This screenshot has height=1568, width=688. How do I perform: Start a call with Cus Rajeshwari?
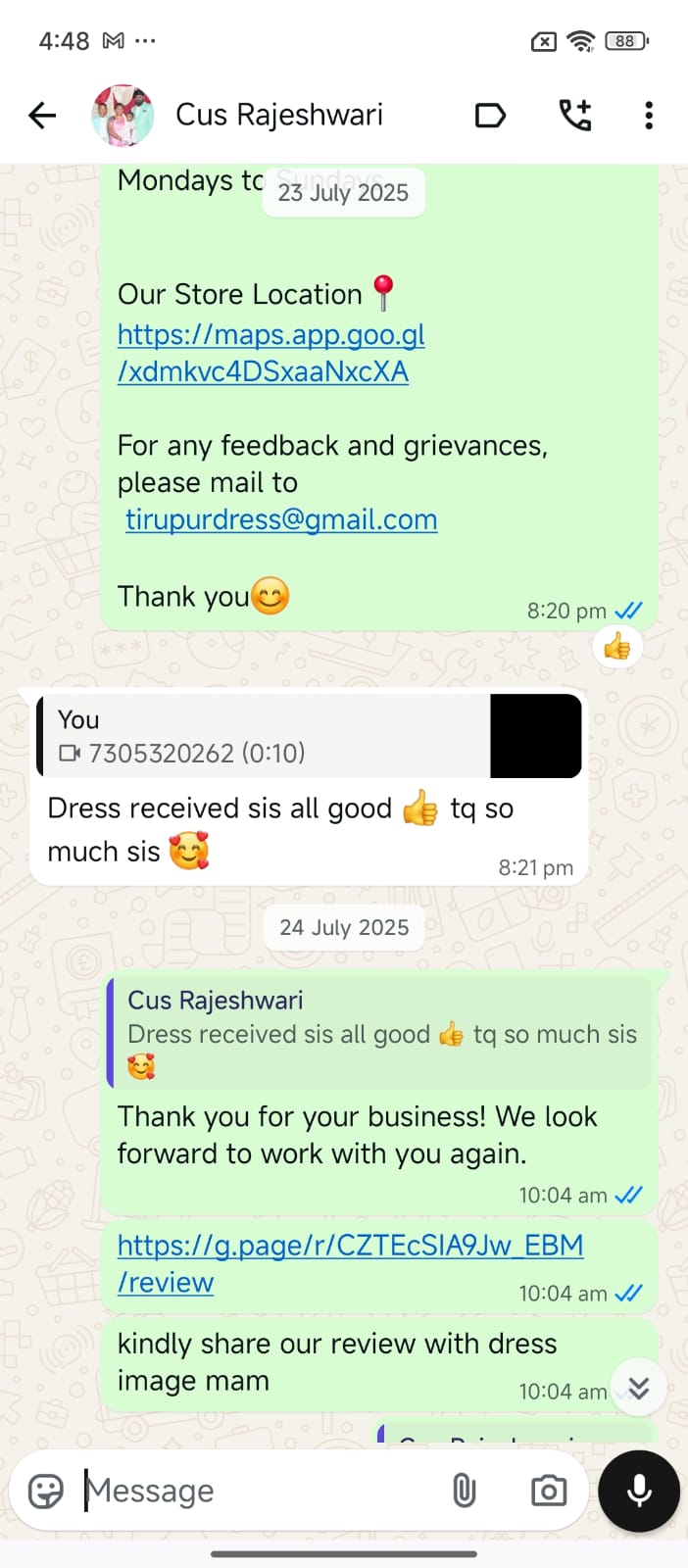[575, 116]
